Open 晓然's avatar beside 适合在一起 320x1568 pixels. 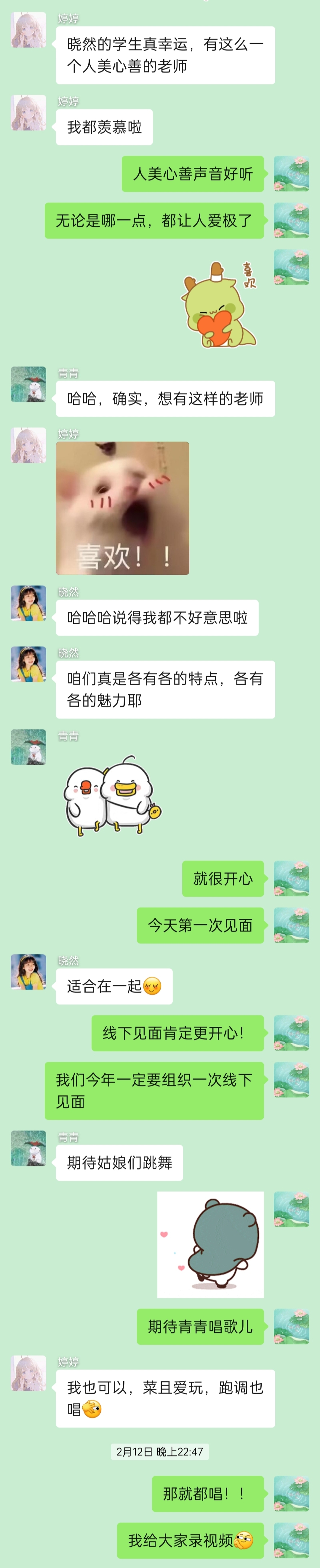tap(29, 971)
